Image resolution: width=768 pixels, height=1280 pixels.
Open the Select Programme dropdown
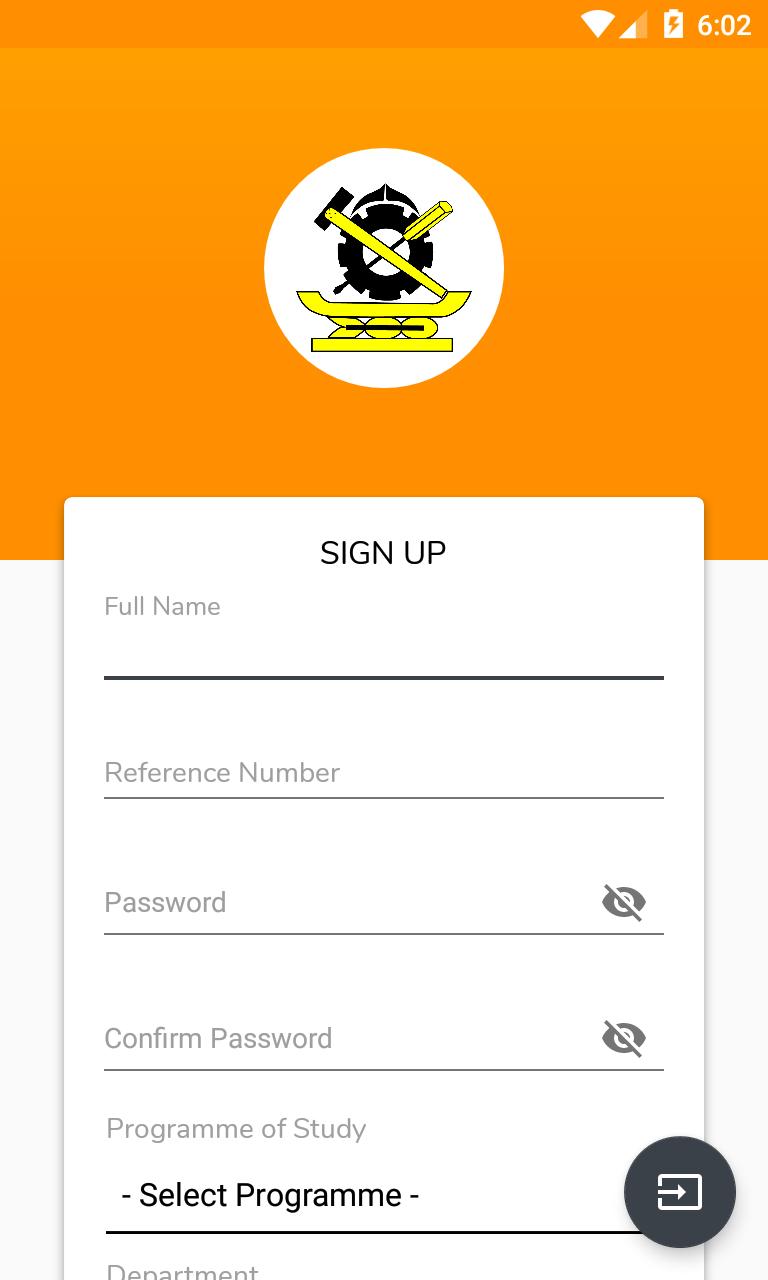pos(360,1196)
